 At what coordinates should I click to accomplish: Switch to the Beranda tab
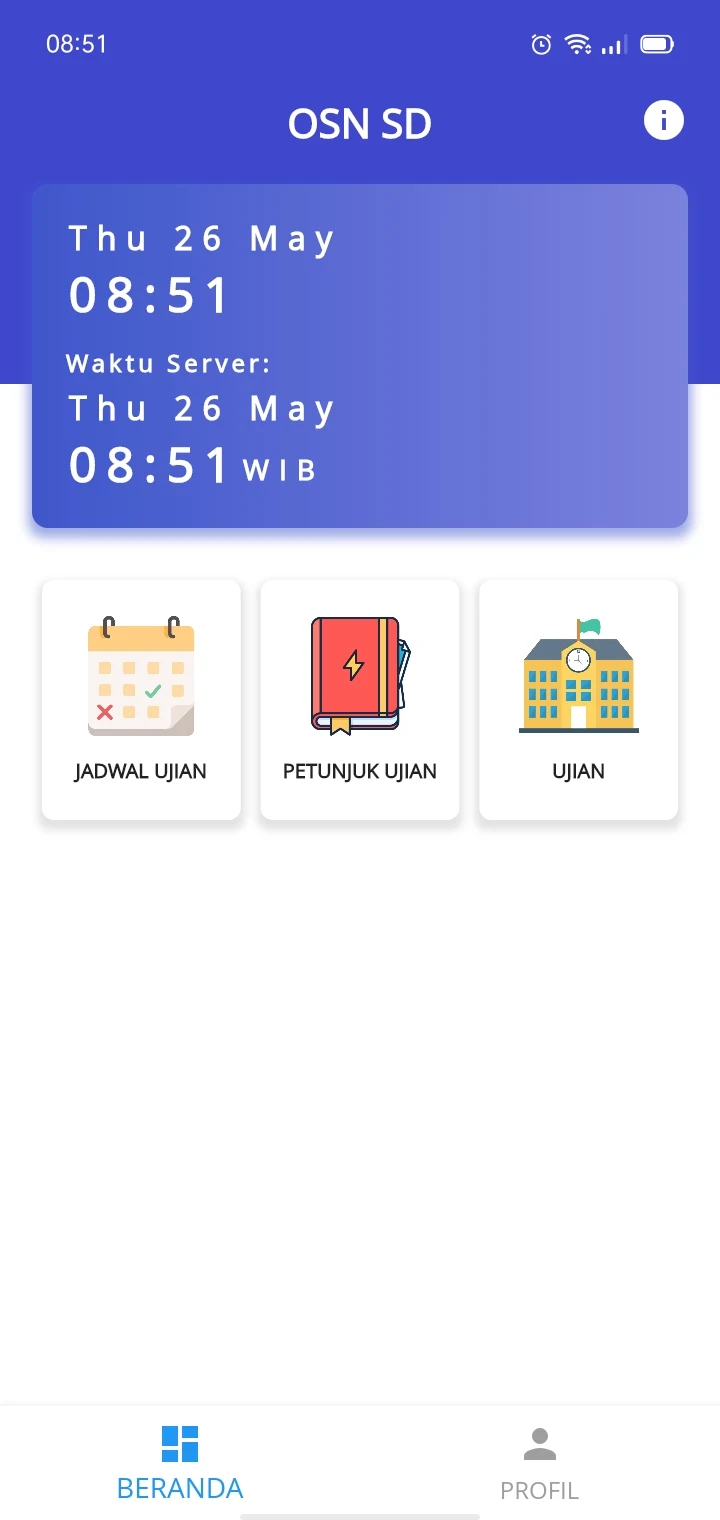pyautogui.click(x=180, y=1462)
